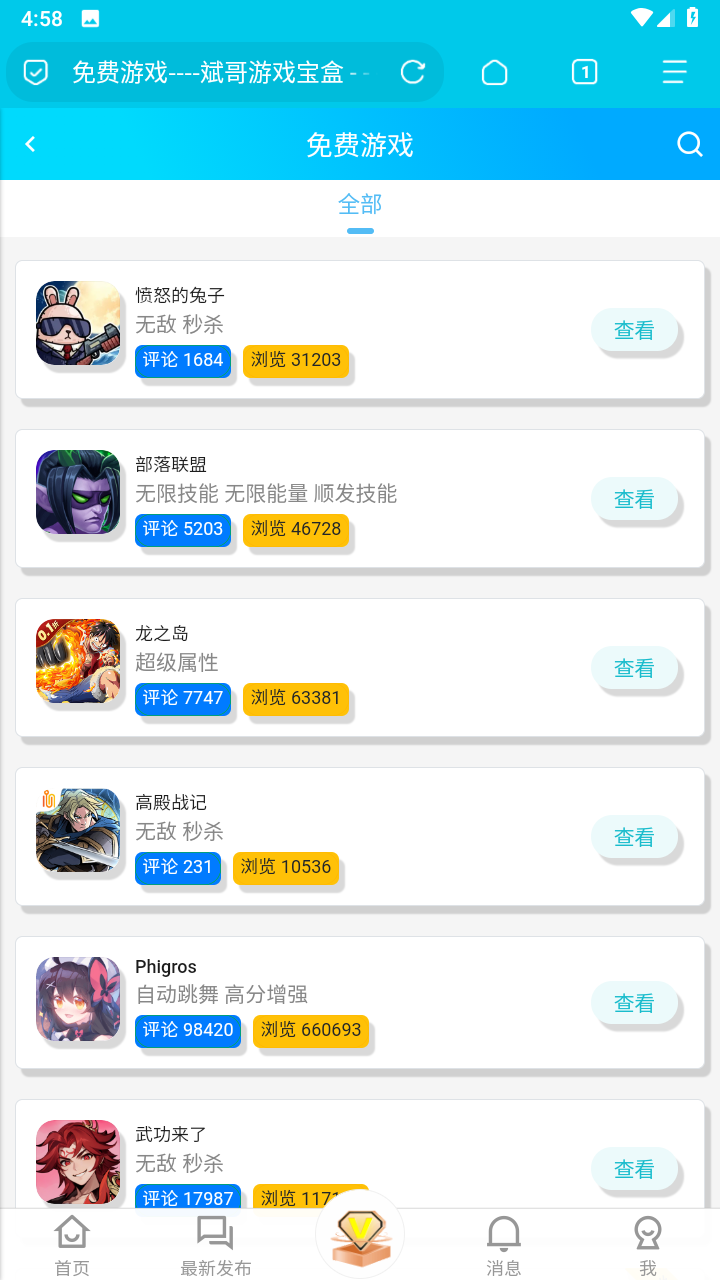Tap the center VIP treasure box button
This screenshot has height=1280, width=720.
(x=360, y=1236)
